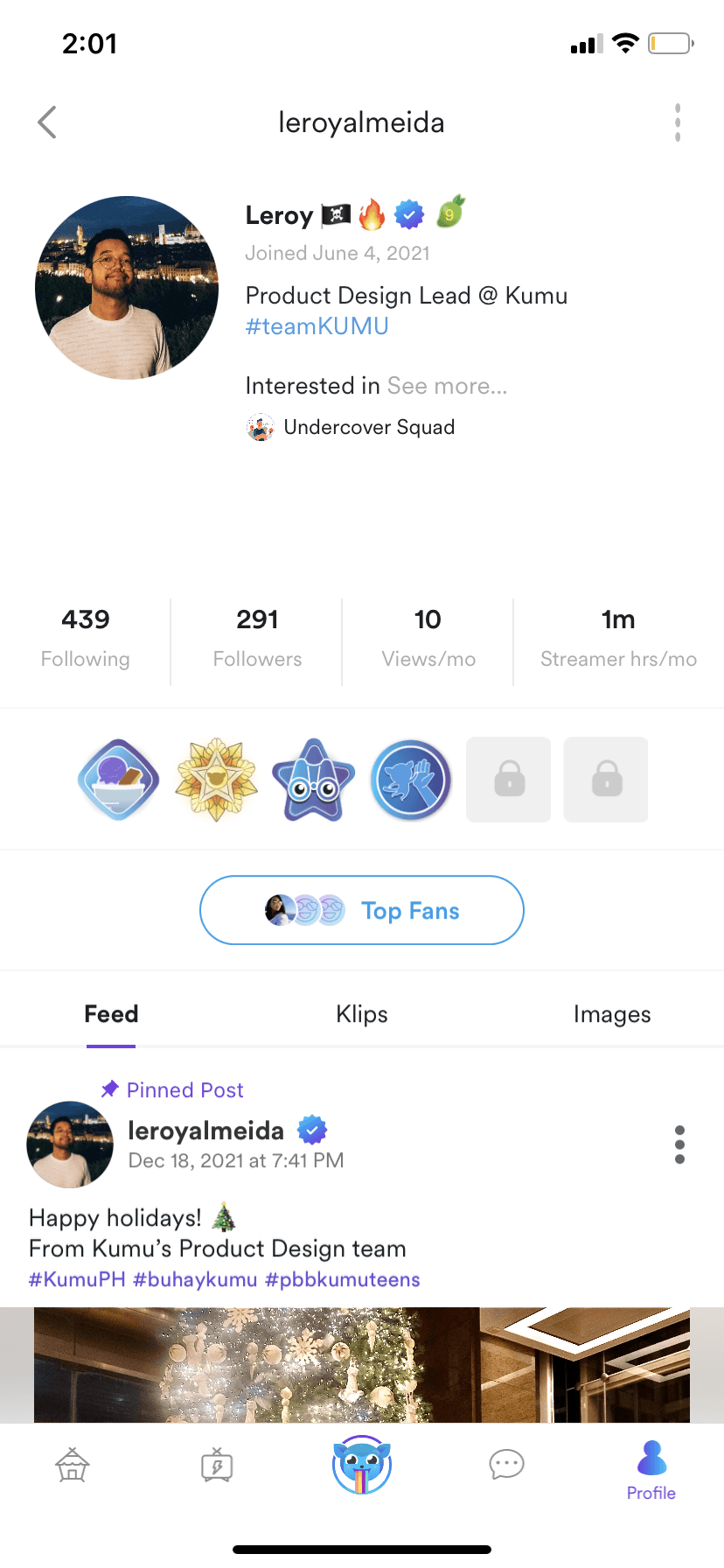View the purple ribbon achievement badge
The width and height of the screenshot is (724, 1568).
(x=118, y=779)
